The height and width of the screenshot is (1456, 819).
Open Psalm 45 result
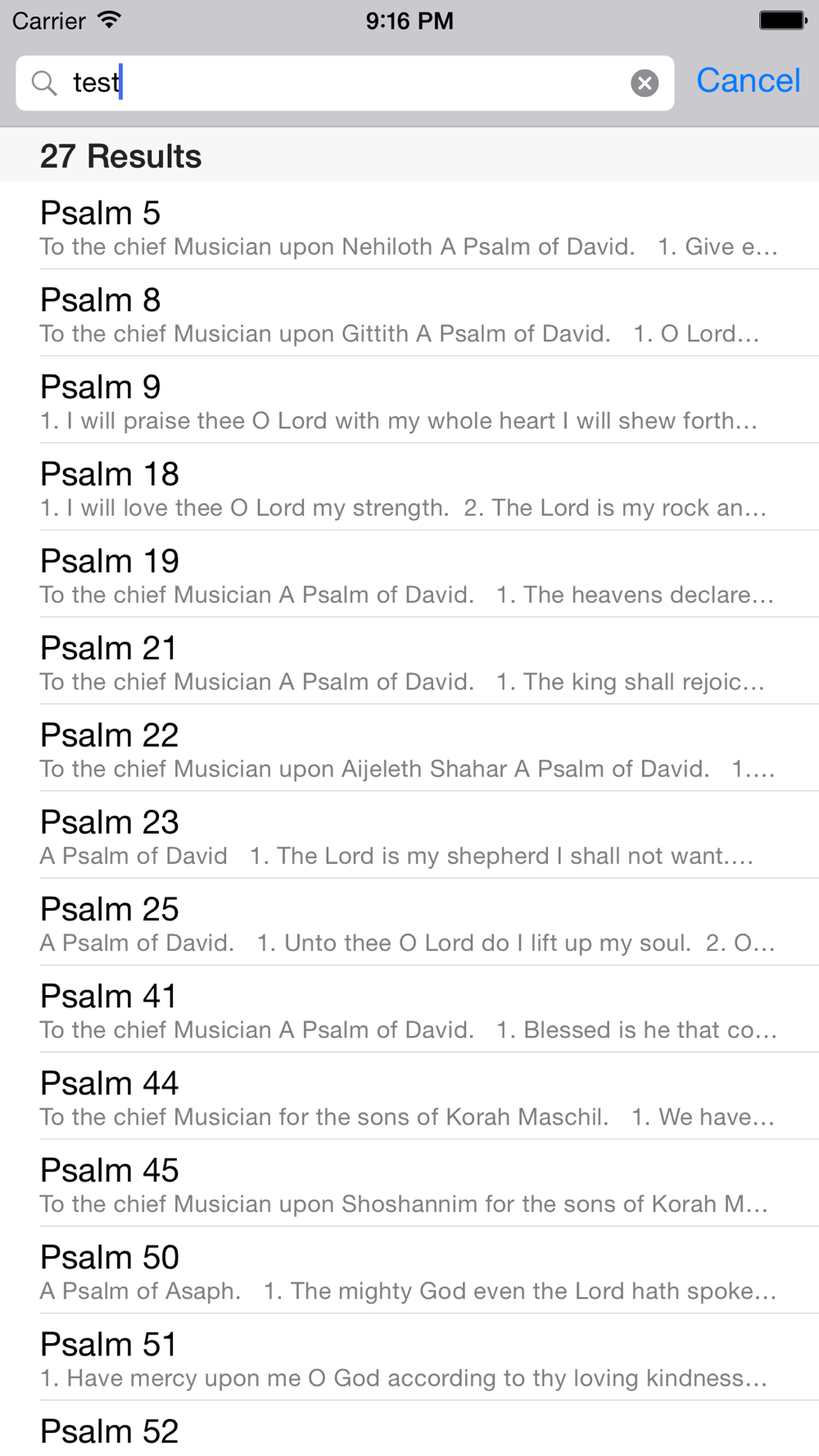(409, 1183)
